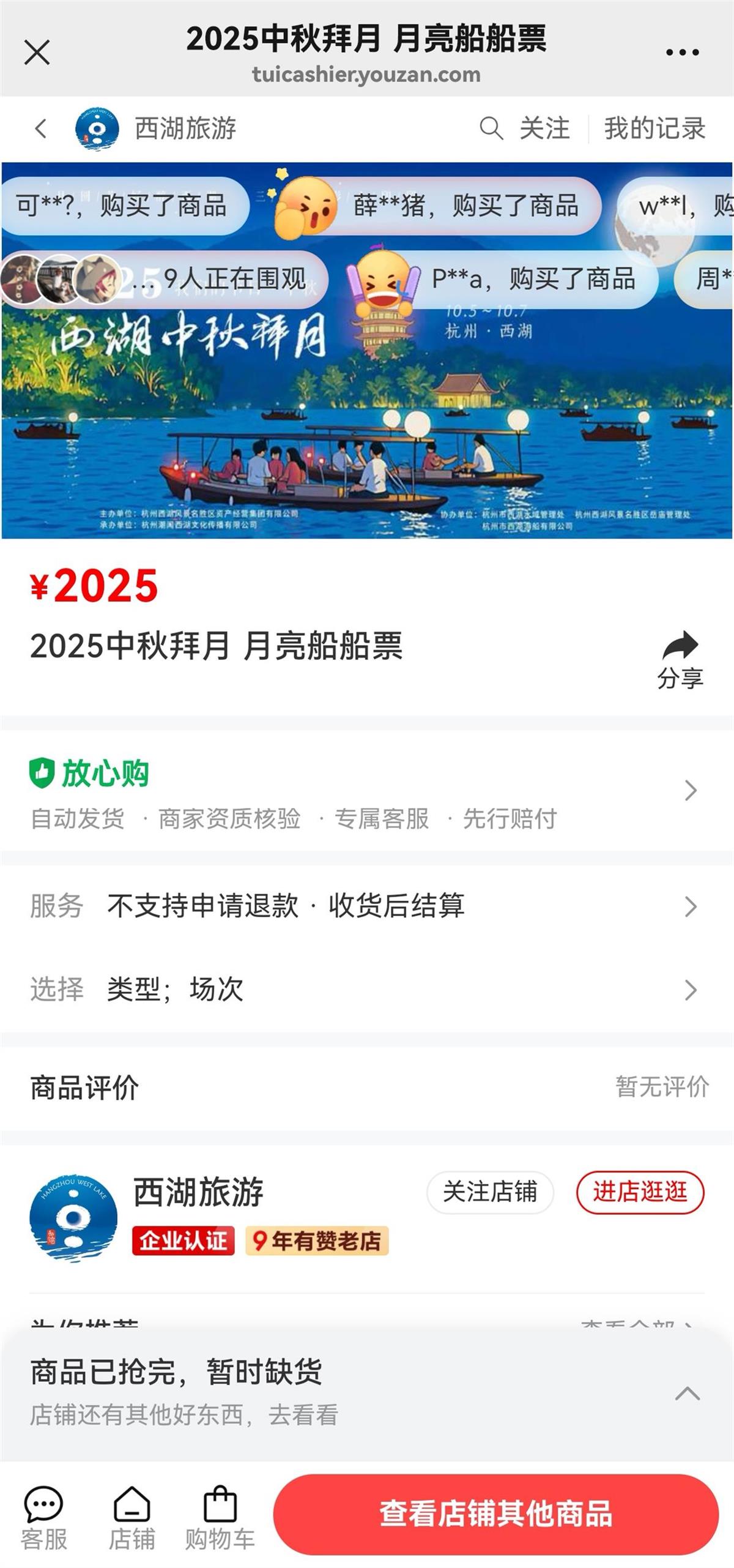Tap 查看店铺其他商品 button
The image size is (734, 1568).
point(495,1514)
